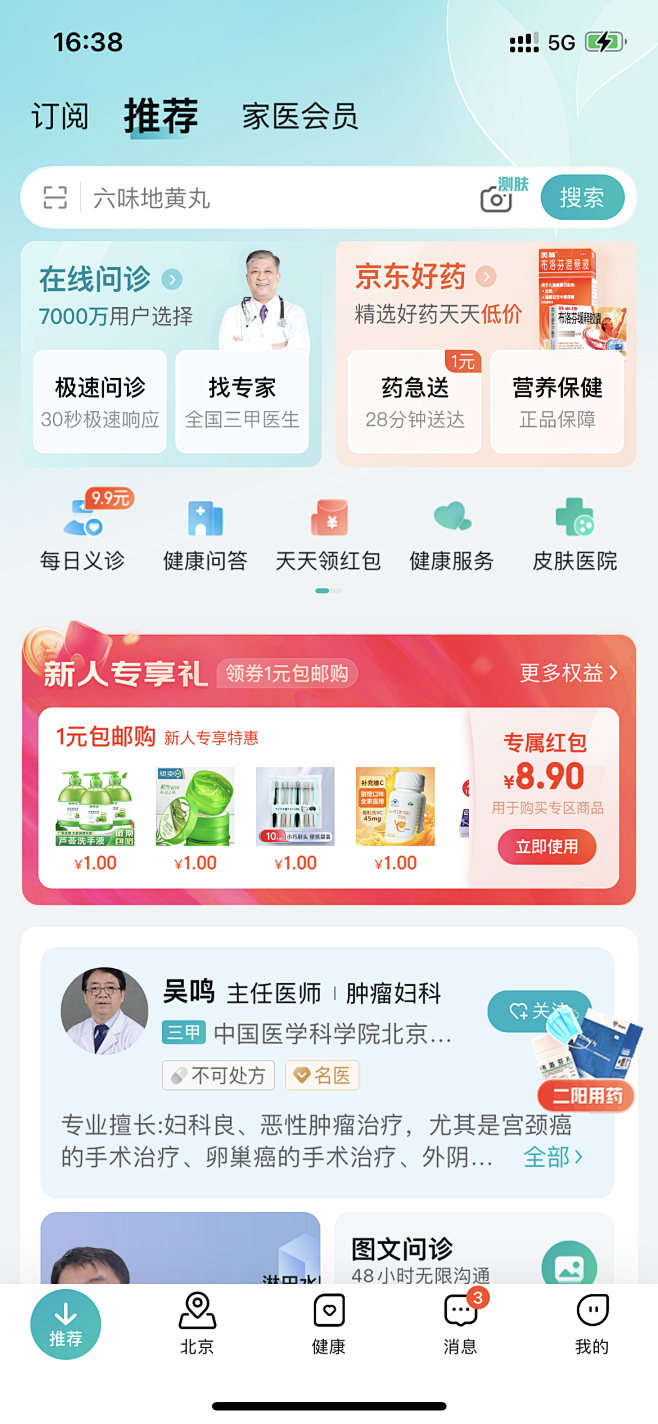This screenshot has height=1424, width=658.
Task: Open the 北京 location tab
Action: [197, 1321]
